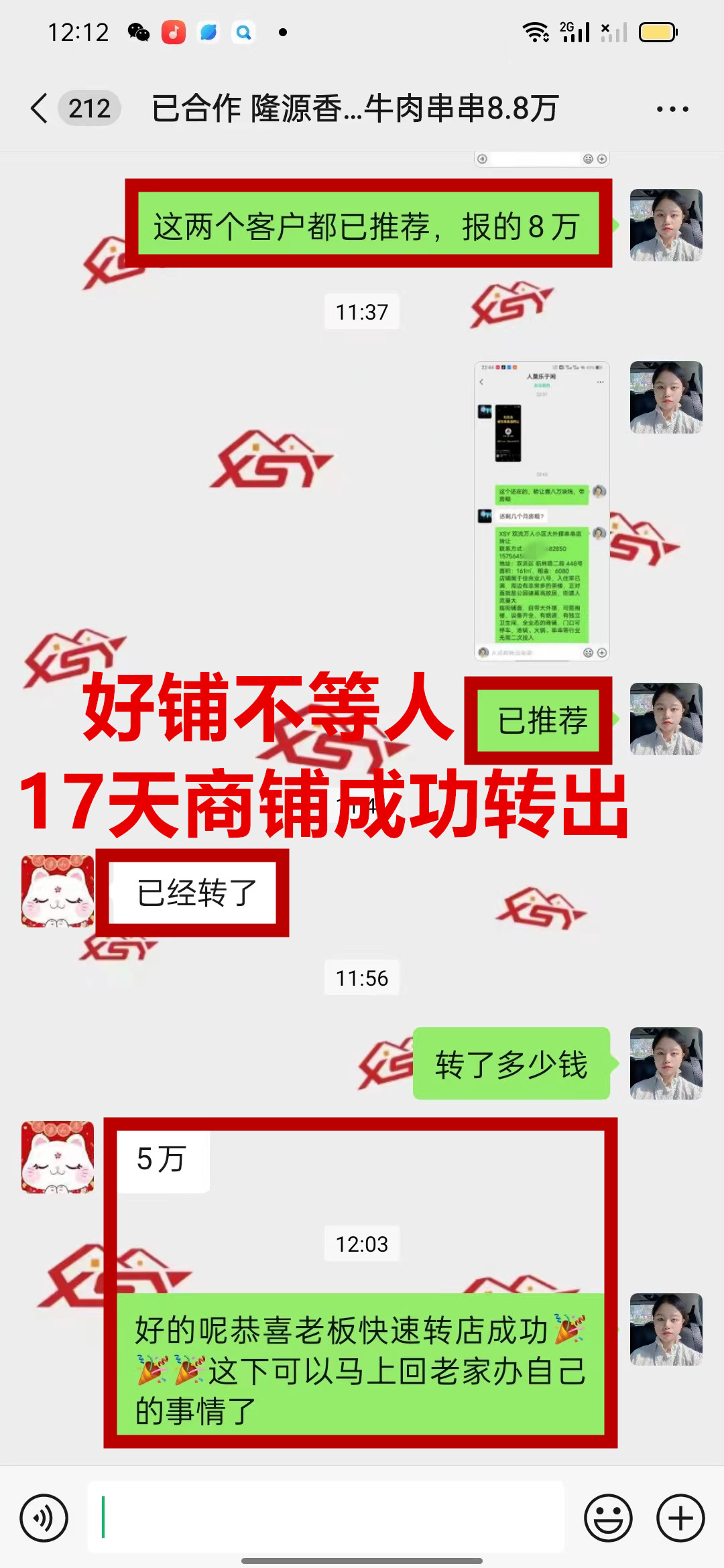The image size is (724, 1568).
Task: Focus the message text field
Action: tap(326, 1518)
